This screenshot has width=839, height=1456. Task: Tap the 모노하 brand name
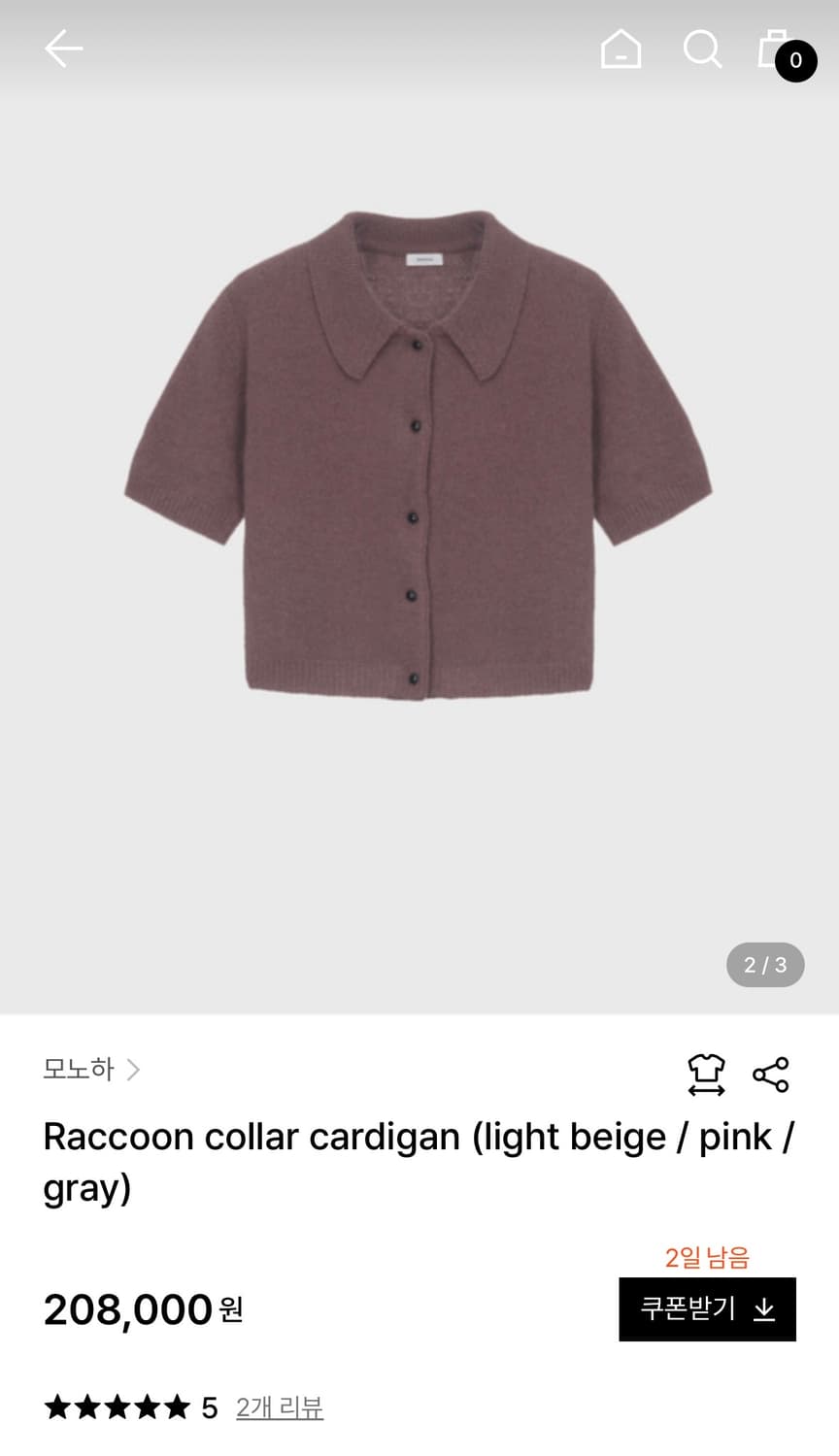[79, 1069]
